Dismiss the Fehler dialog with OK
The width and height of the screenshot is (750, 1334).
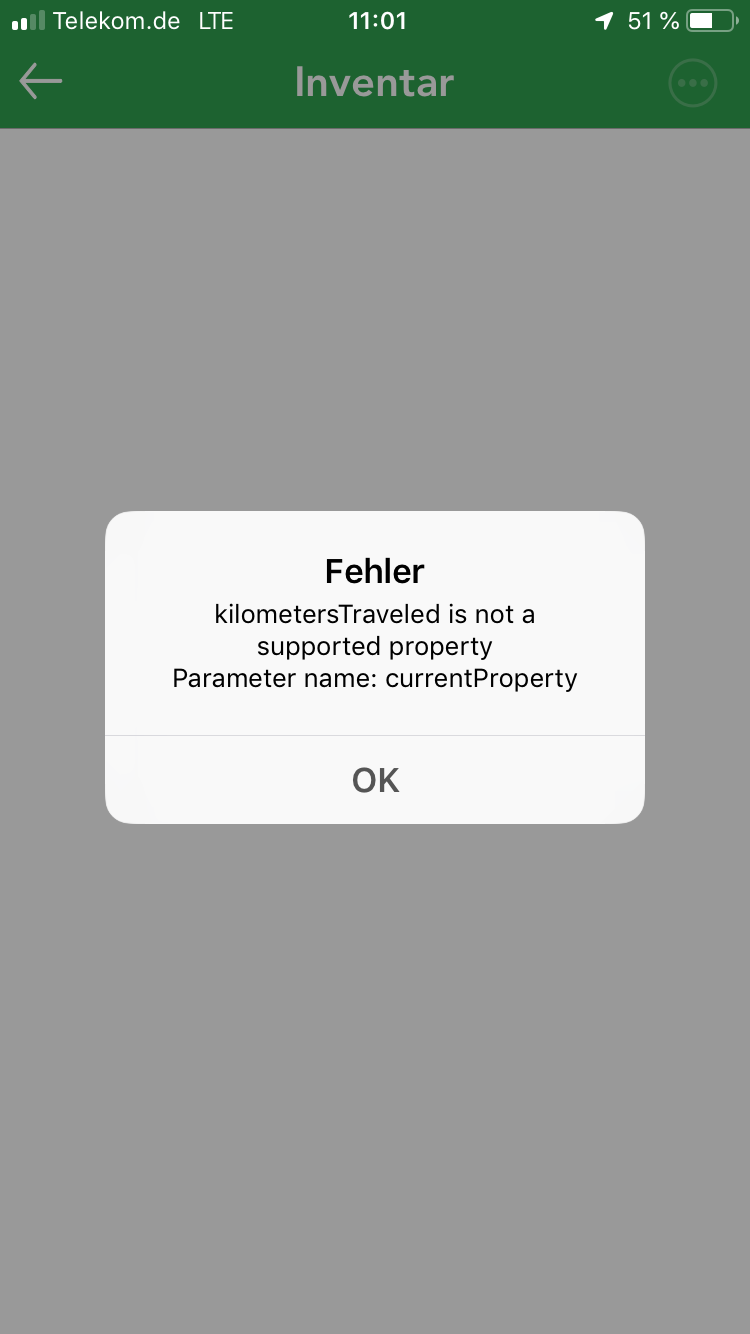click(375, 780)
